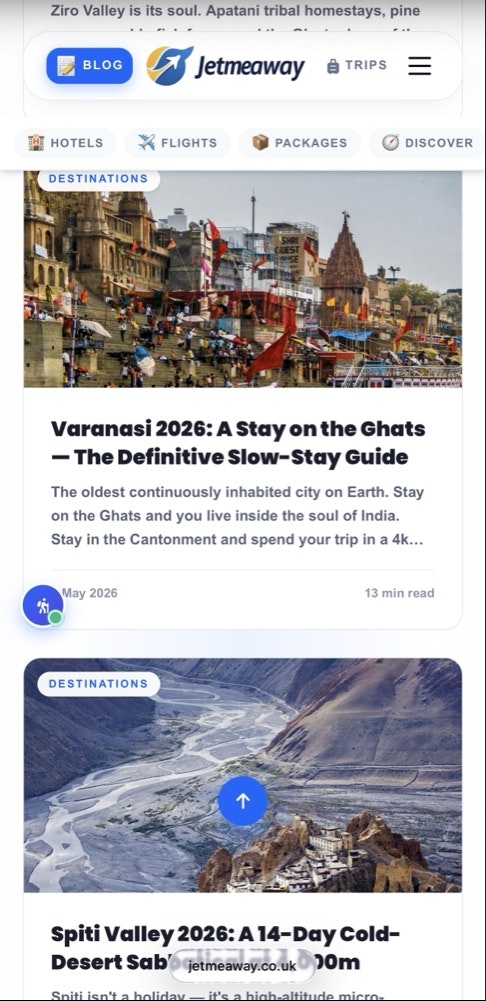This screenshot has height=1001, width=486.
Task: Open the hamburger menu
Action: (x=420, y=65)
